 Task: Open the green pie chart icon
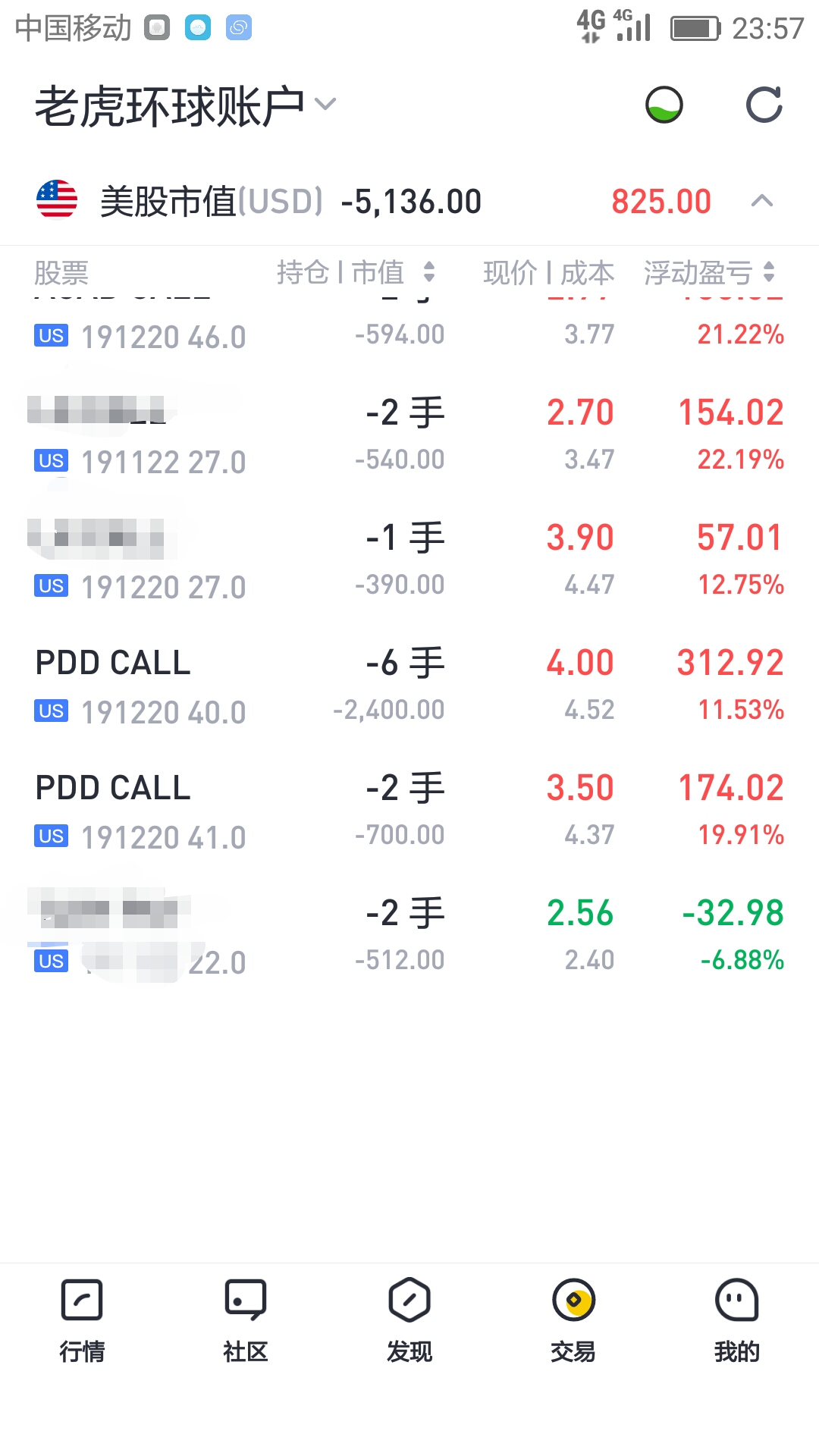[664, 105]
